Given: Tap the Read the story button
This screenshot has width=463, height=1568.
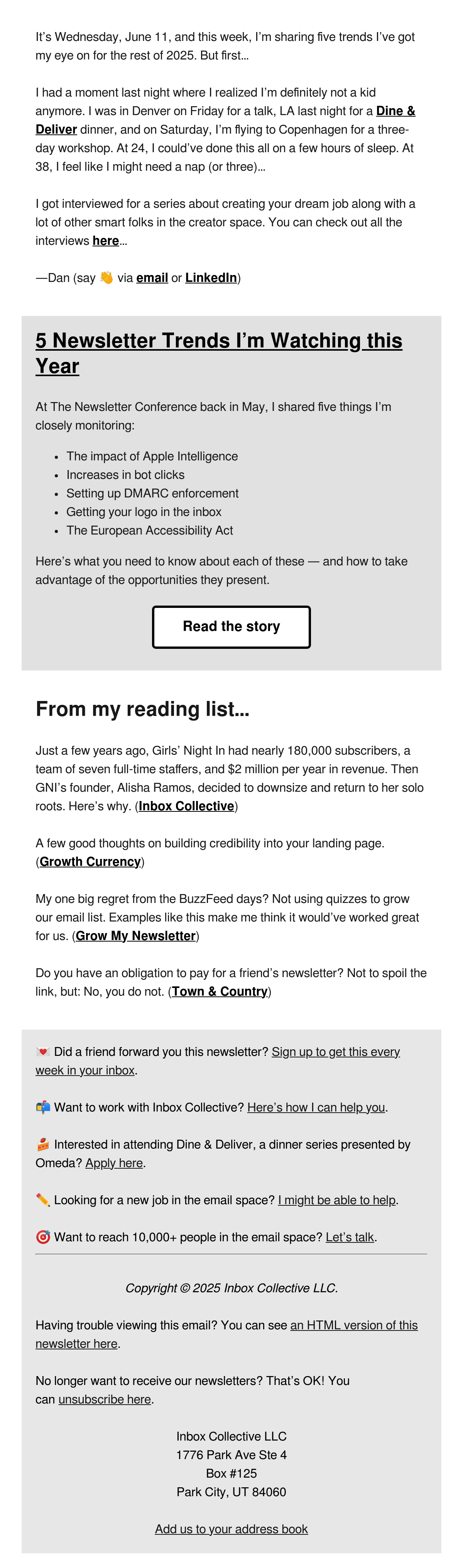Looking at the screenshot, I should coord(231,626).
